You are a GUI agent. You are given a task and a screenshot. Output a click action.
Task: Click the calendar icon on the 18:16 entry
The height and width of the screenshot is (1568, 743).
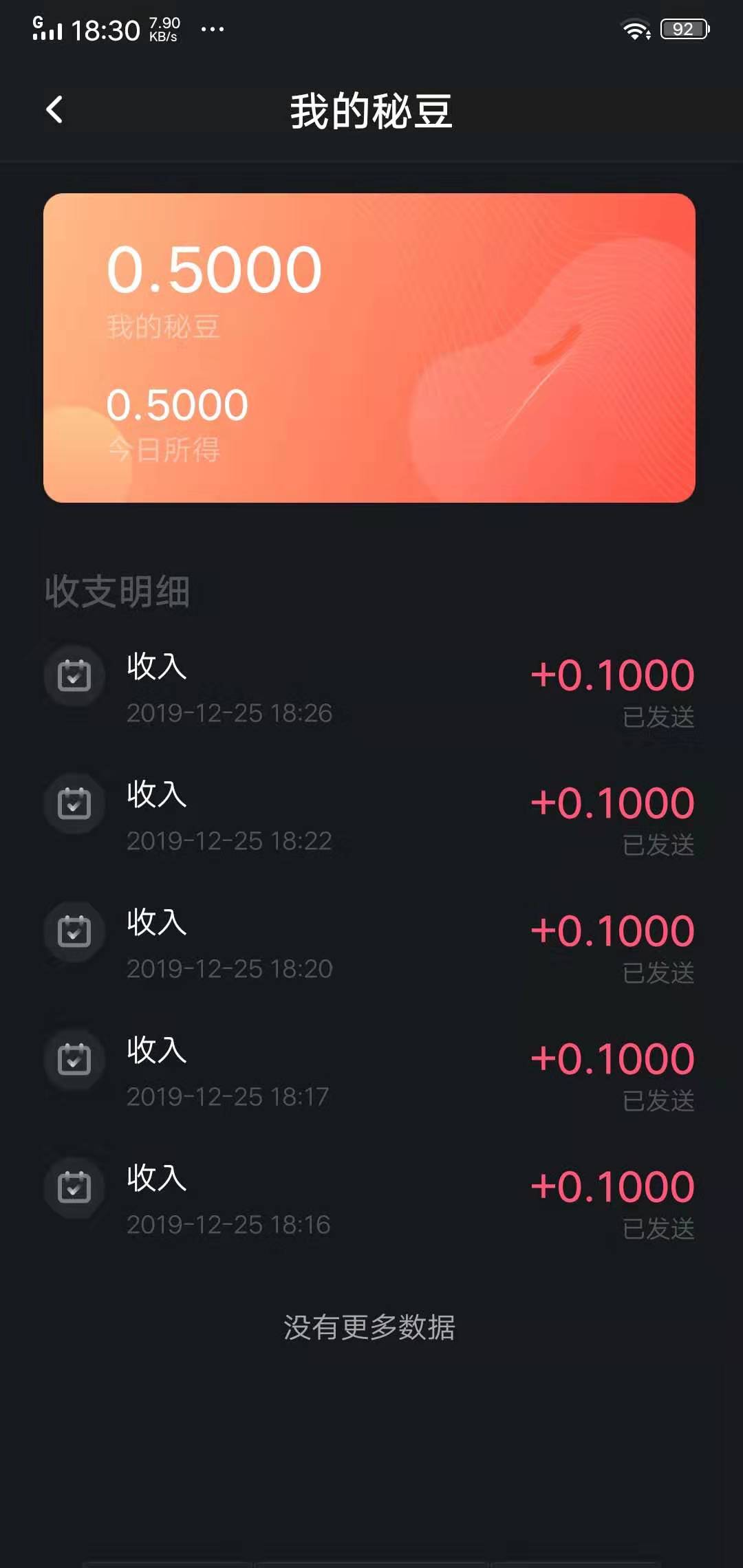click(74, 1188)
